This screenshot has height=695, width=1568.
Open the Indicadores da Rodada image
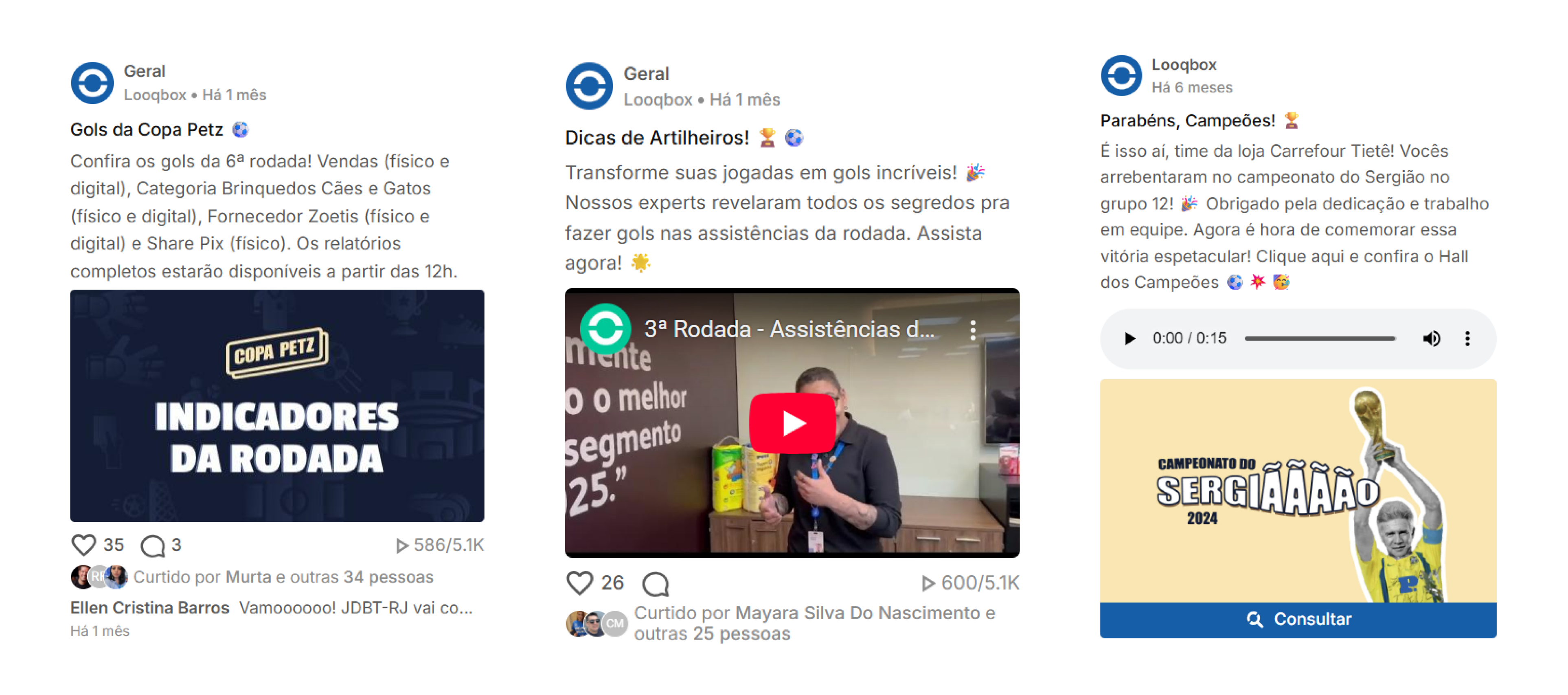[x=277, y=406]
